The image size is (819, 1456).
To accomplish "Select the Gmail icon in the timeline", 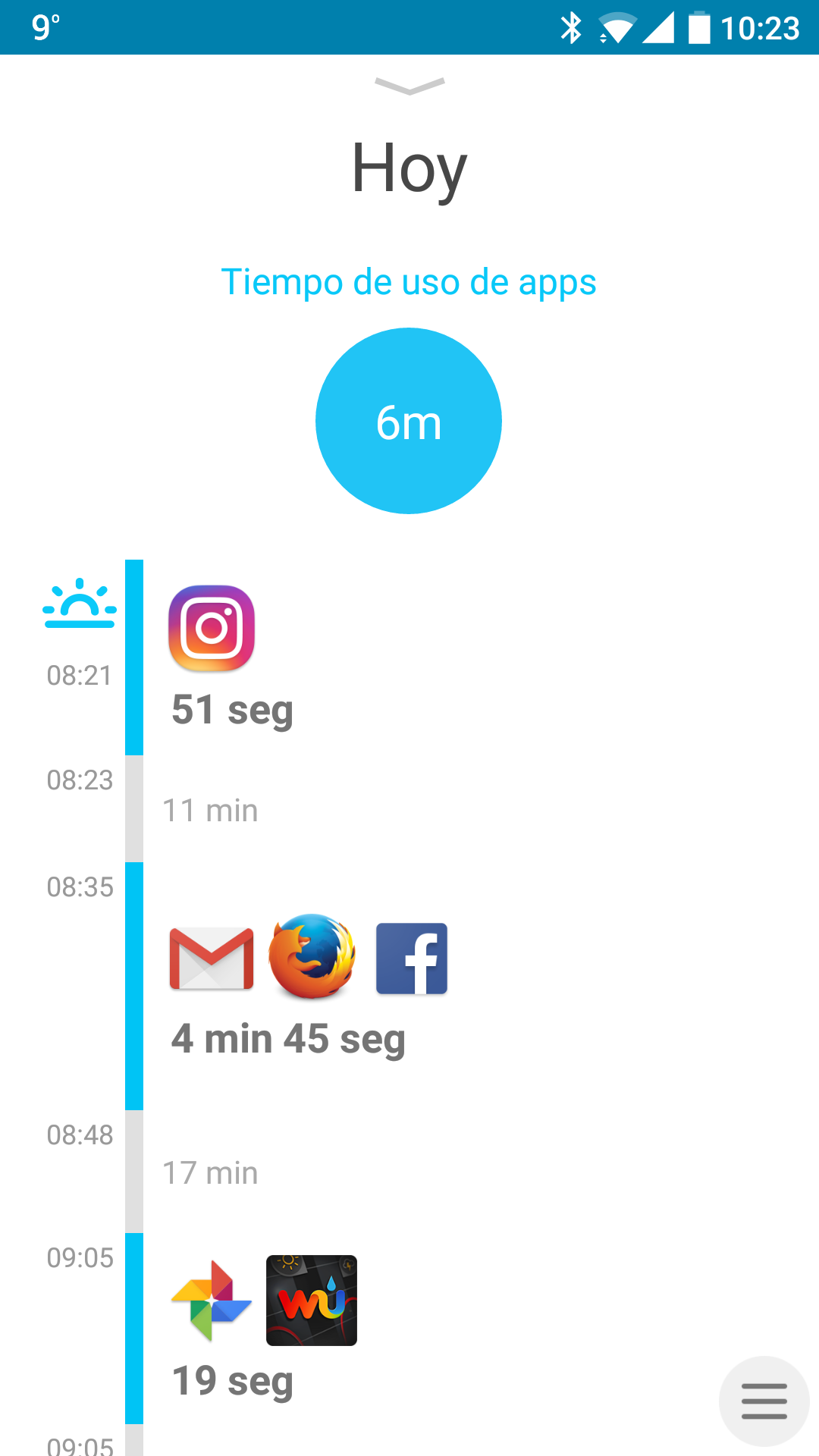I will [x=212, y=959].
